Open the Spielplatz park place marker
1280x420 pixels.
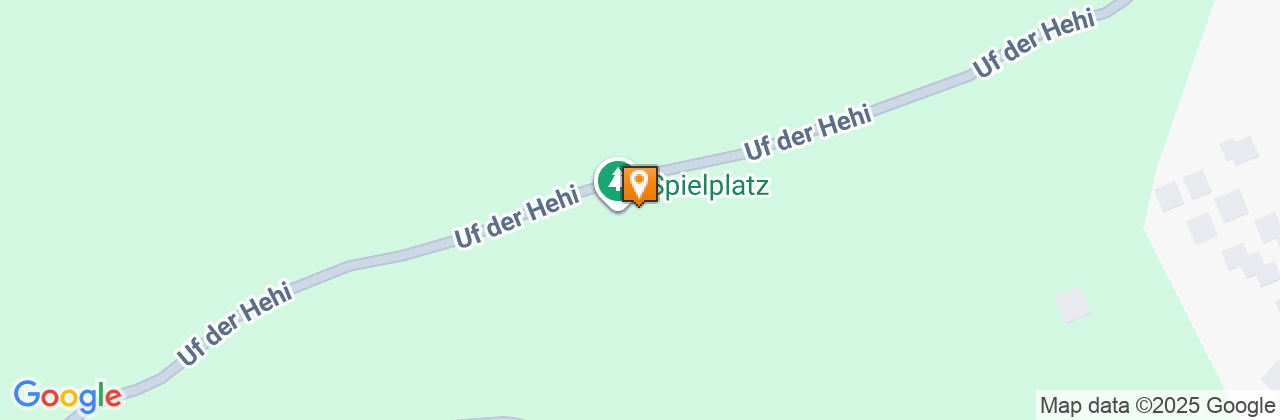[x=610, y=182]
